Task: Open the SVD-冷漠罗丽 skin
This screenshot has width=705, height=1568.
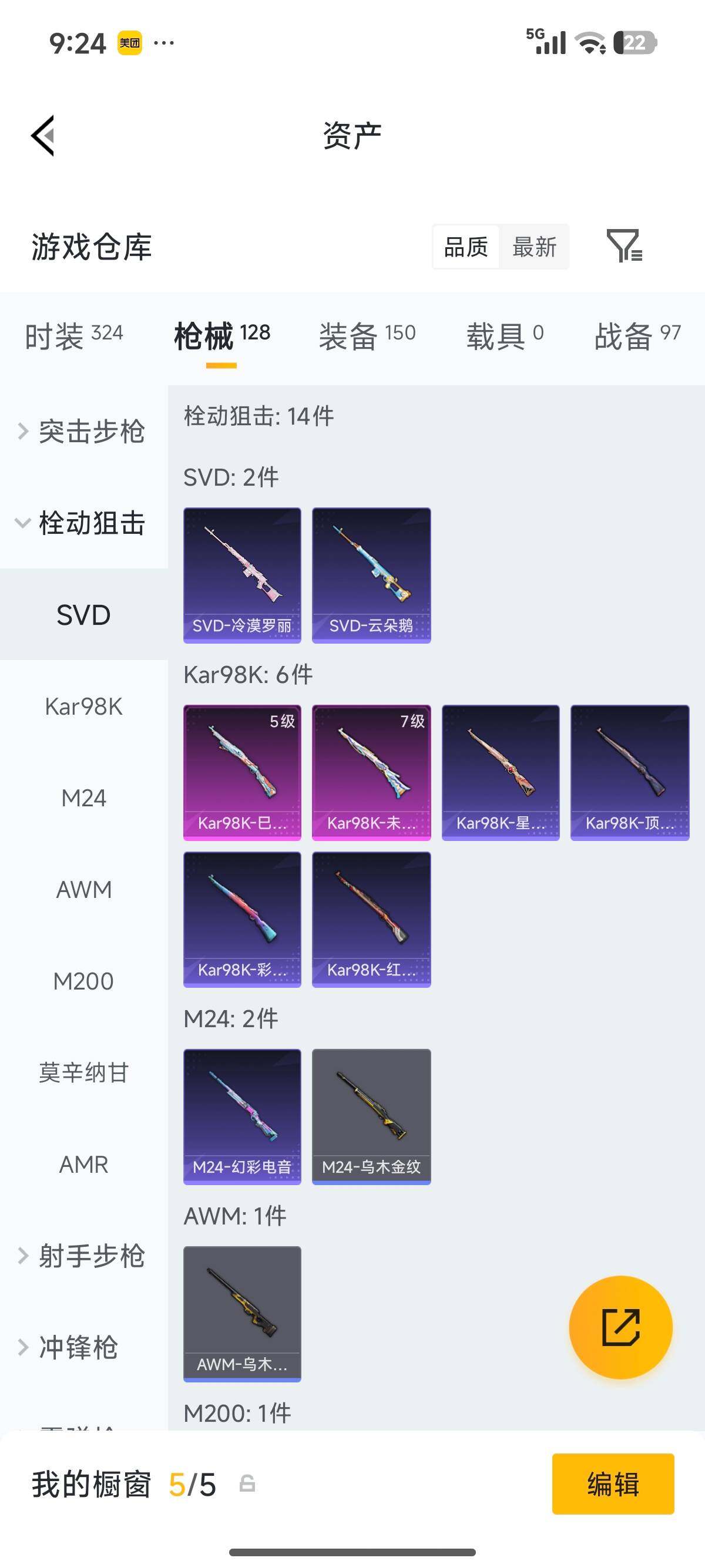Action: click(x=242, y=574)
